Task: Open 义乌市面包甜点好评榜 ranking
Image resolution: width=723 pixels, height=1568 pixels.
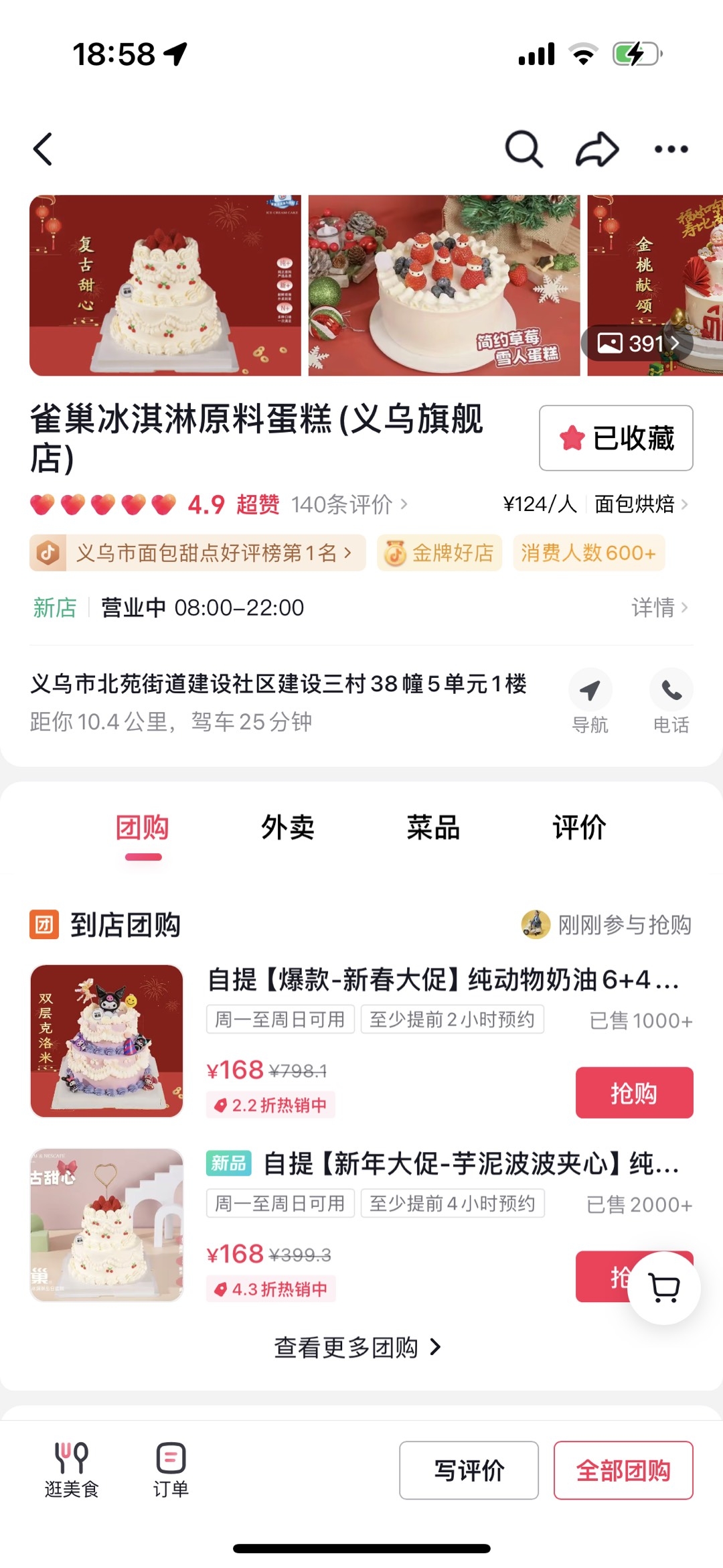Action: pyautogui.click(x=198, y=553)
